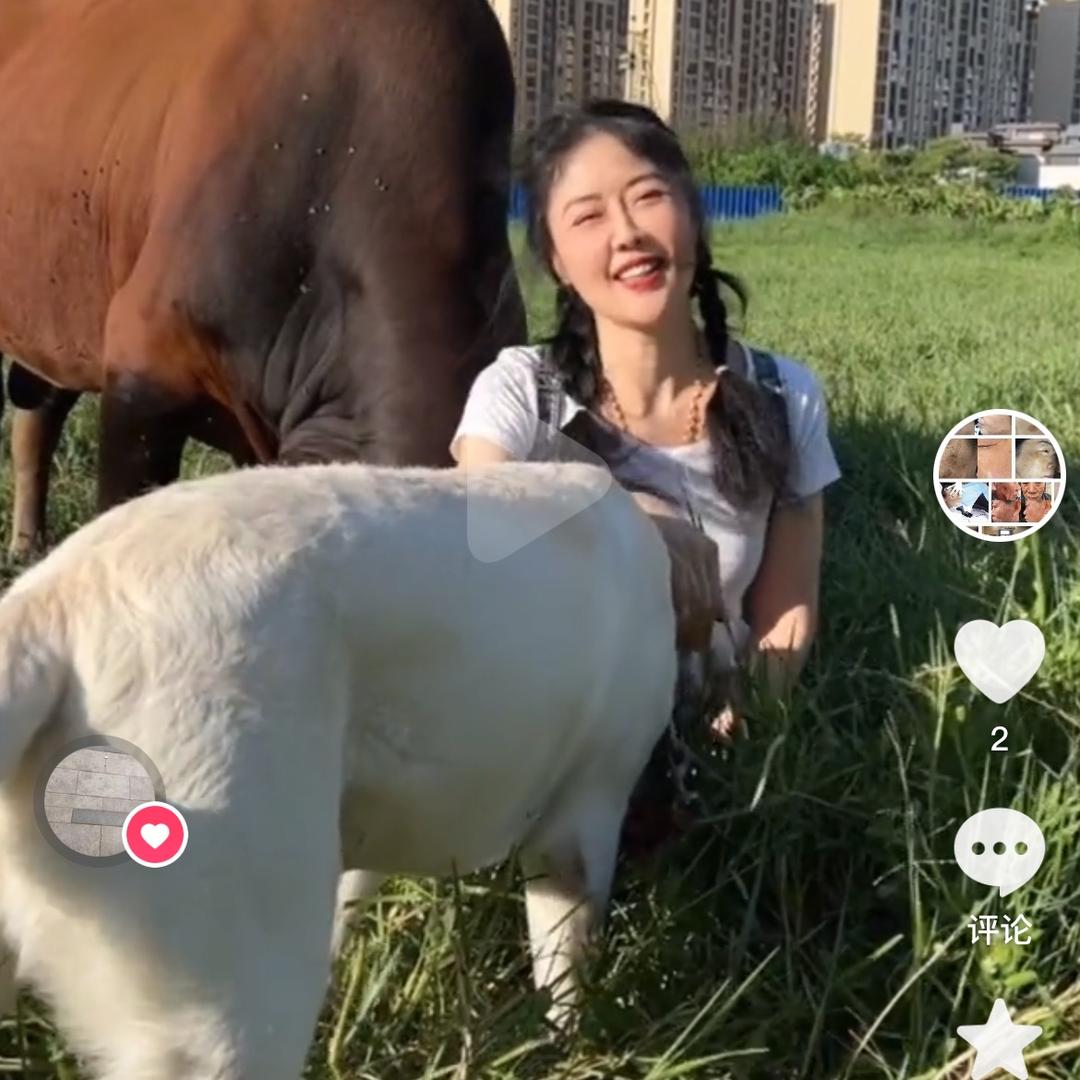Tap the star to favorite the video
Viewport: 1080px width, 1080px height.
tap(999, 1042)
